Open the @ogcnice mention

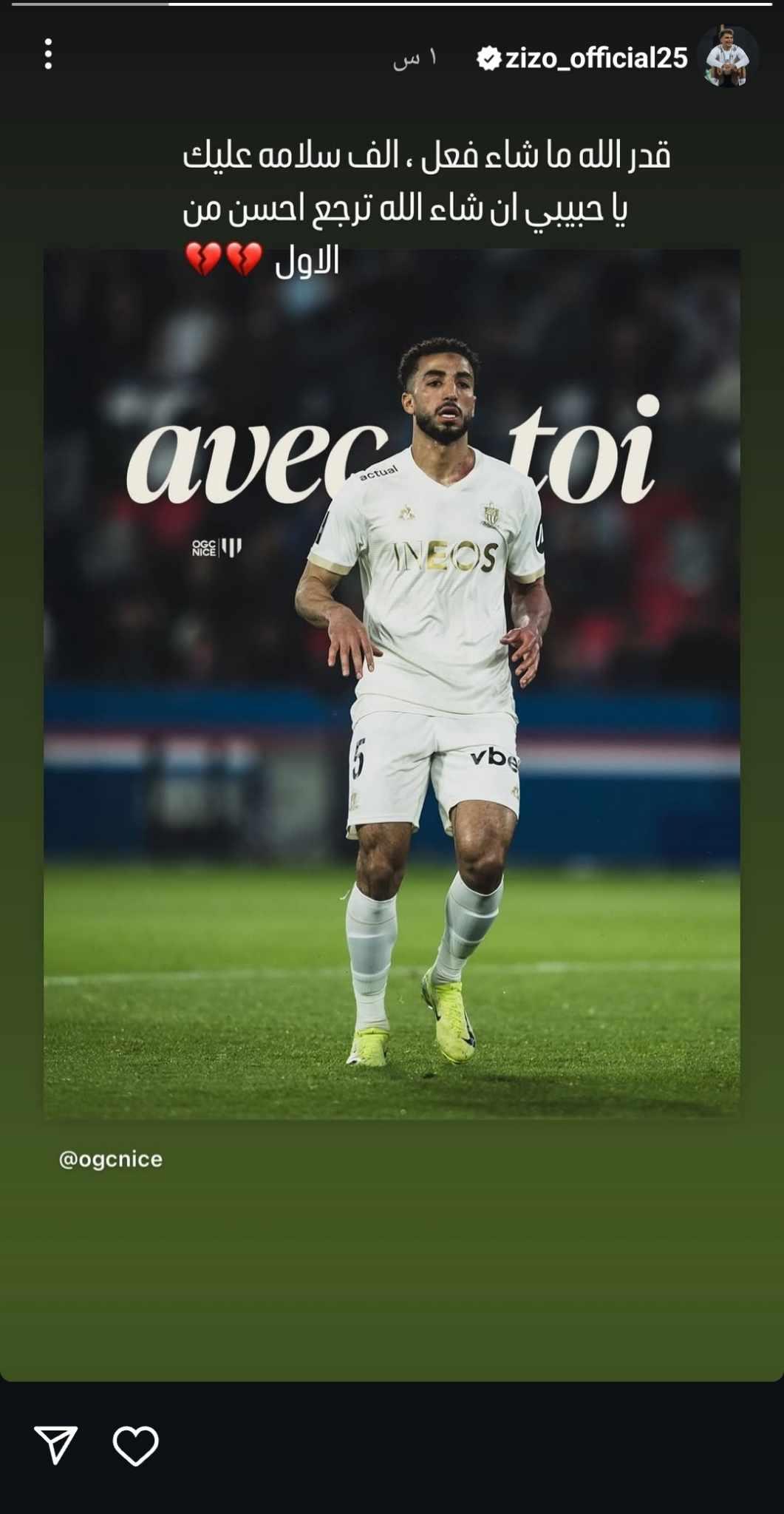pos(111,1158)
